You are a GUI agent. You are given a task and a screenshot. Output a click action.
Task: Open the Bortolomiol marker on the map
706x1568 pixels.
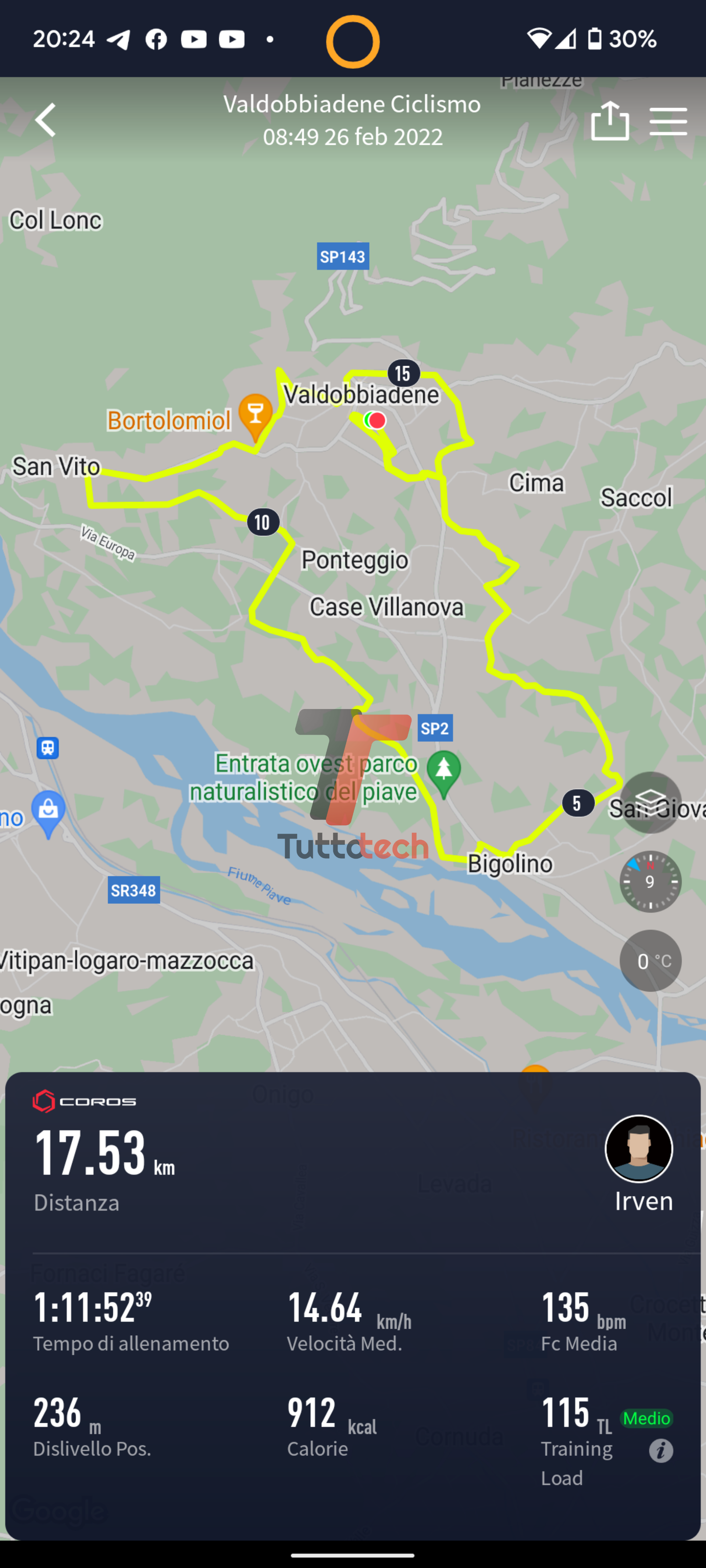click(255, 416)
